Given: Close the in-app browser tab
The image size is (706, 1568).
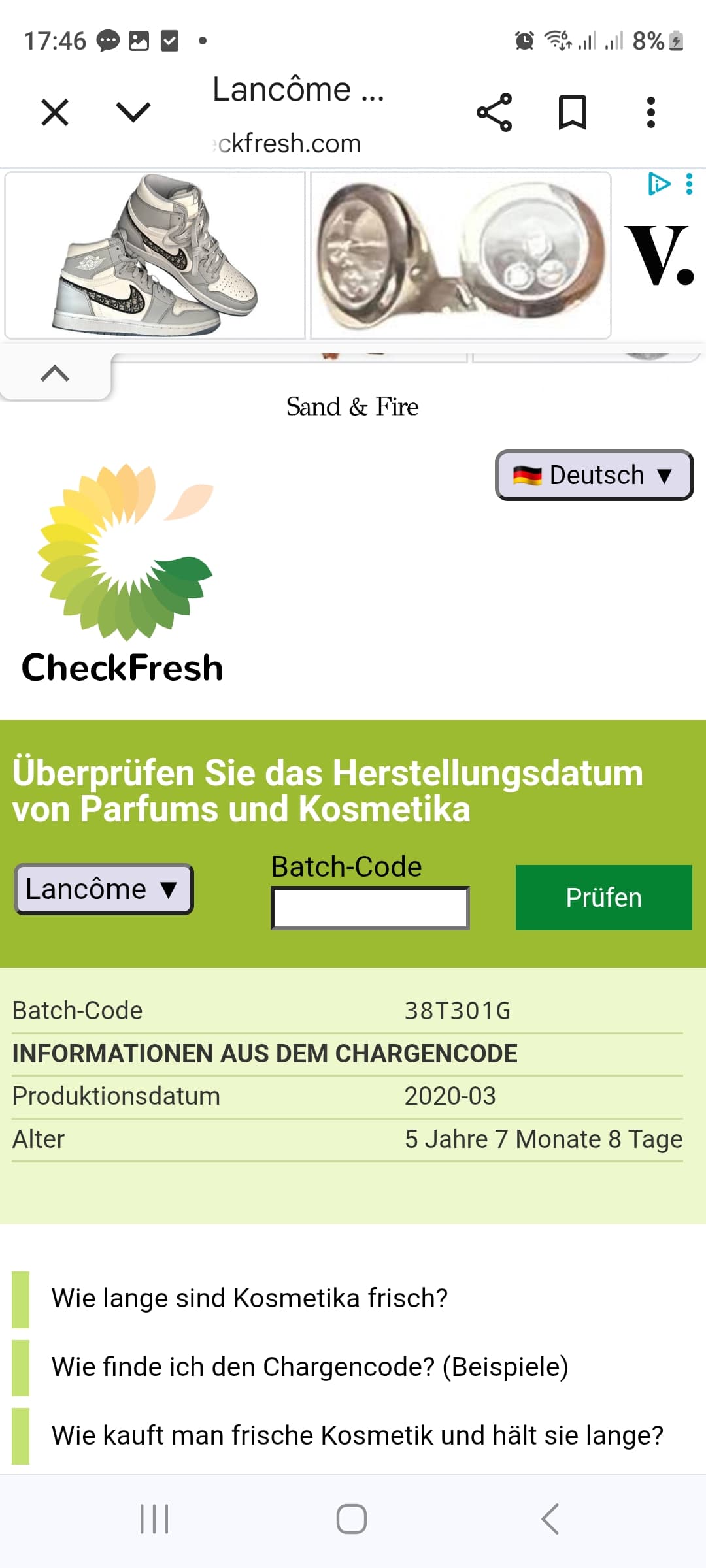Looking at the screenshot, I should click(55, 112).
